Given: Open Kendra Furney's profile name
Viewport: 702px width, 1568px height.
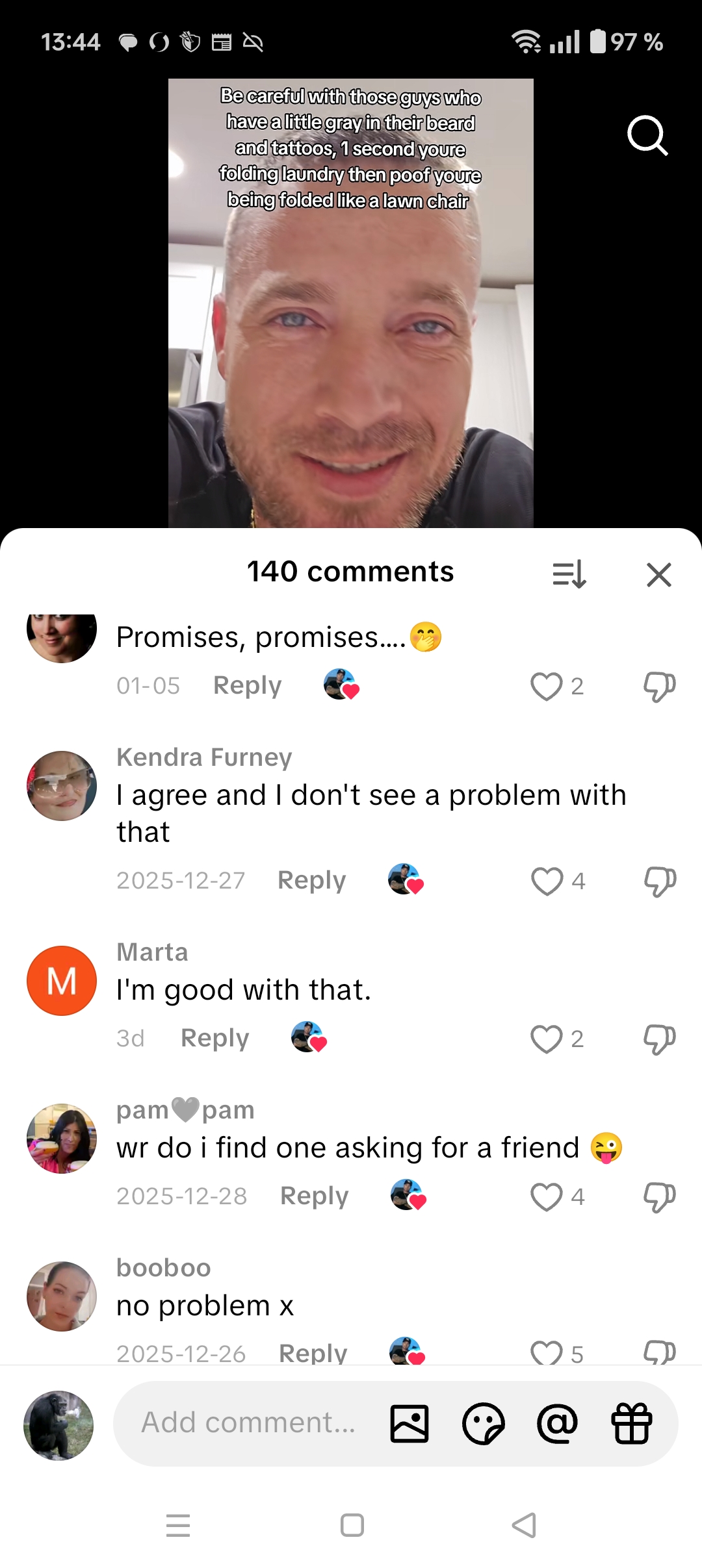Looking at the screenshot, I should (203, 757).
